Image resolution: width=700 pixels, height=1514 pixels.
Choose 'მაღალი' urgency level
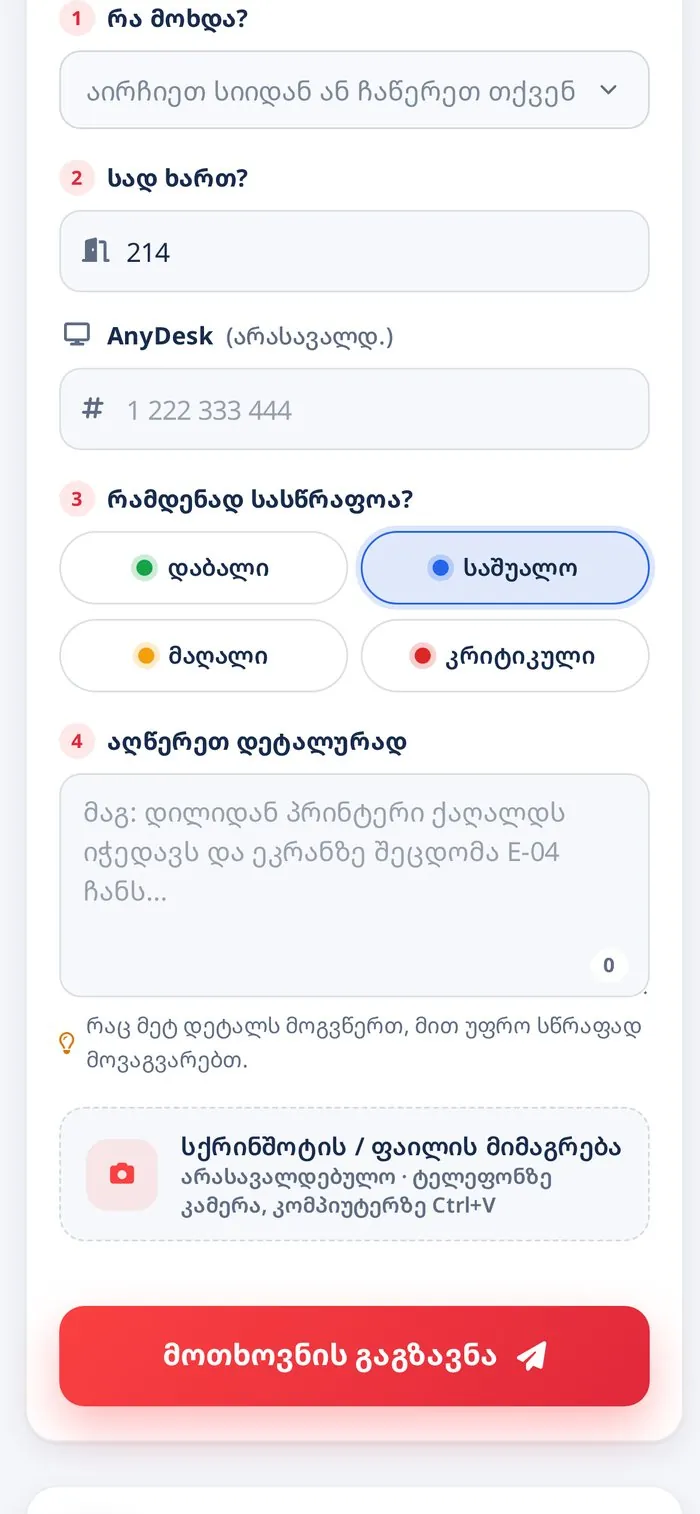[203, 656]
